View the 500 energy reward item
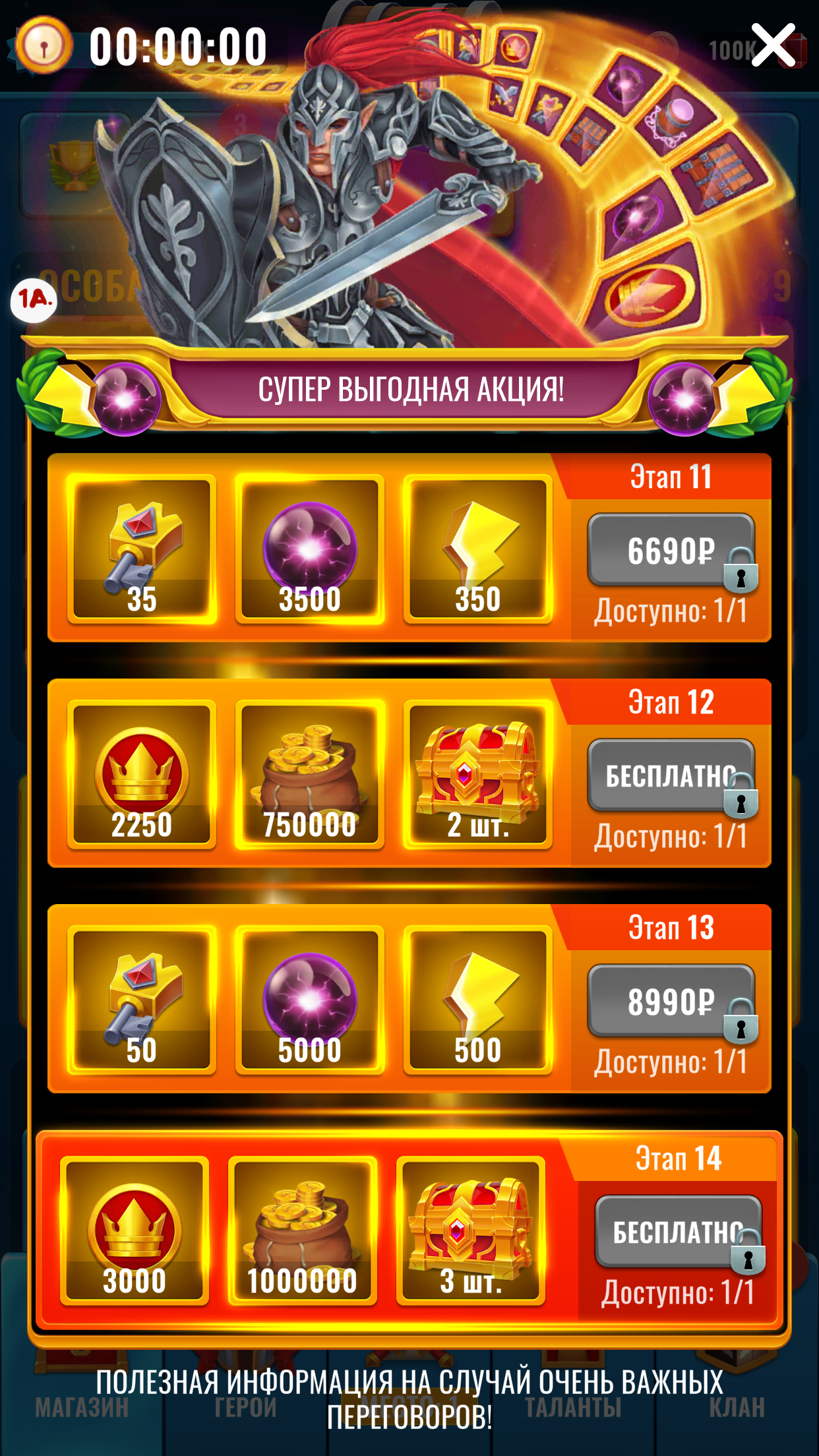Screen dimensions: 819x1456 (x=478, y=1000)
